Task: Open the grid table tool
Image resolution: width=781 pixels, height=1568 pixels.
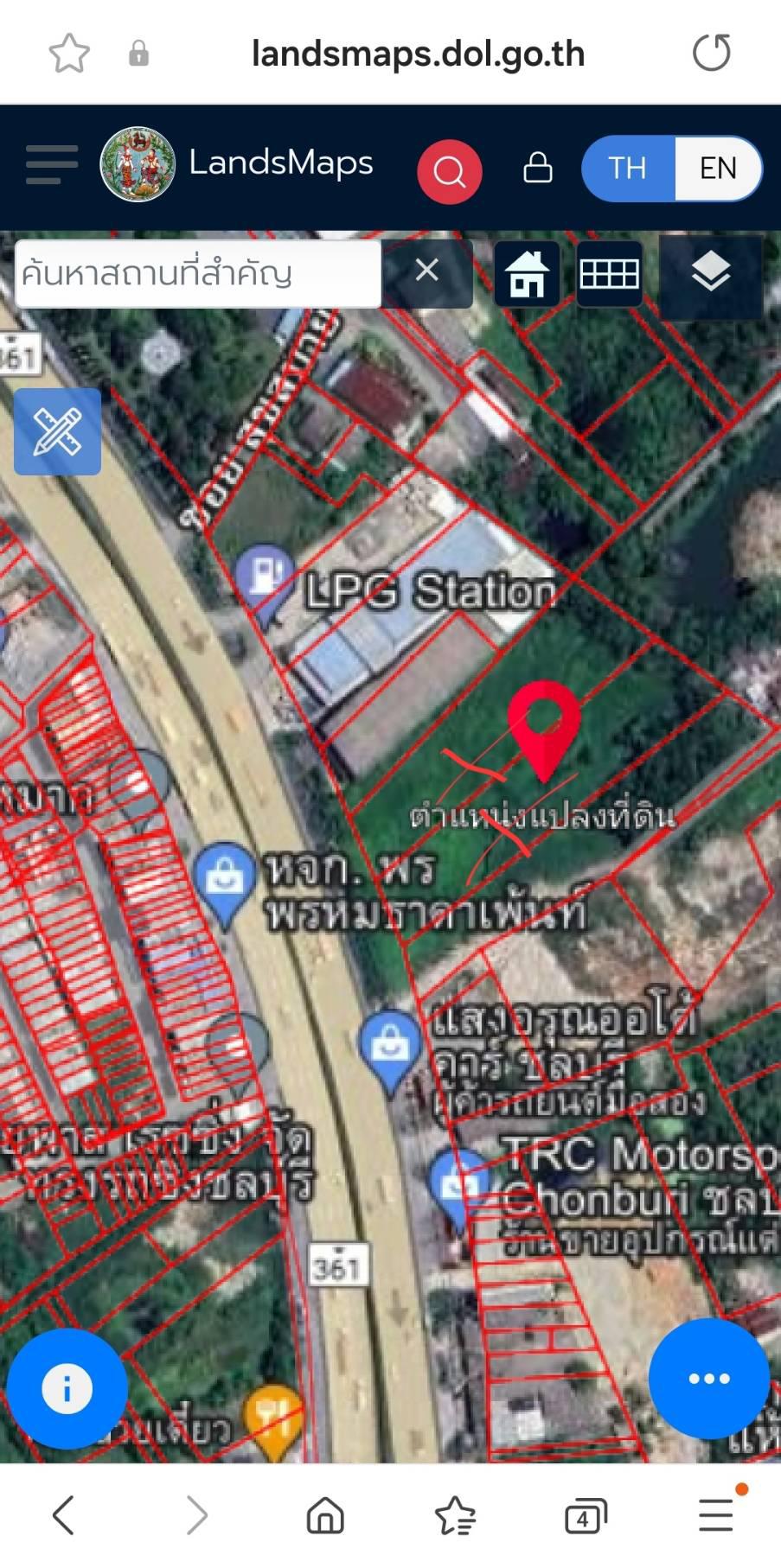Action: pos(610,273)
